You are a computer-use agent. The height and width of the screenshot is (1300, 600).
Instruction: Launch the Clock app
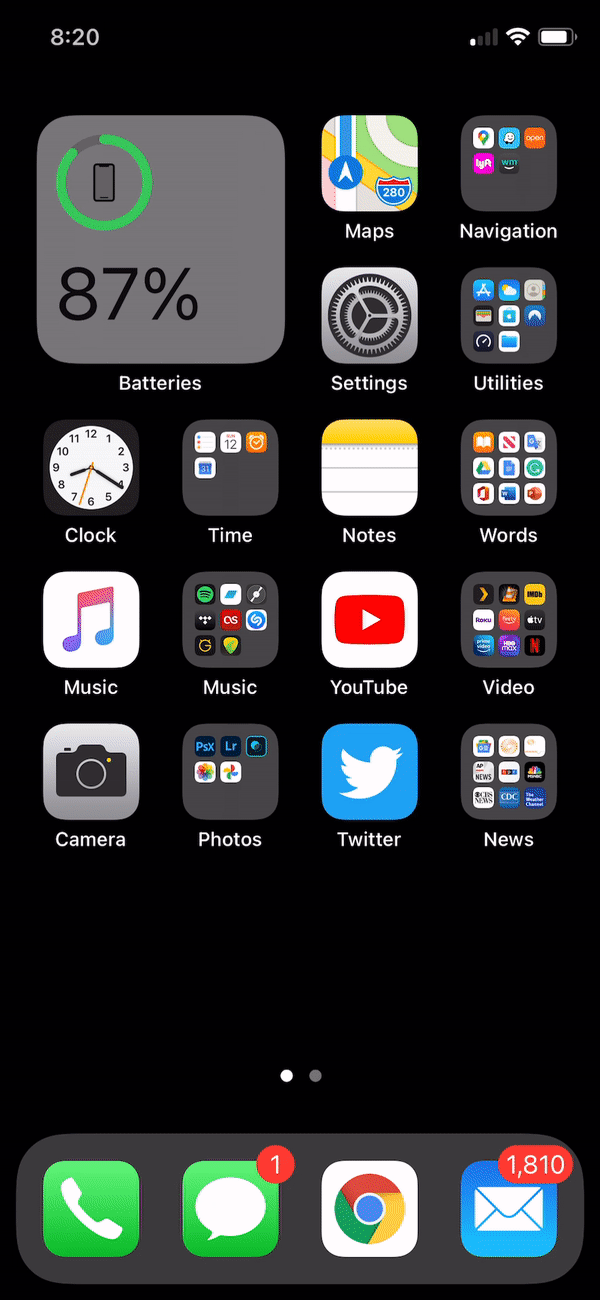coord(91,468)
